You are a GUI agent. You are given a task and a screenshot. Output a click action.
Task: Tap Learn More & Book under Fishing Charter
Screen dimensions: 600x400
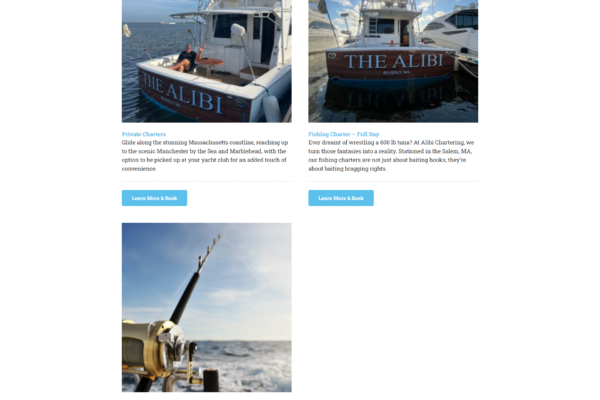340,198
